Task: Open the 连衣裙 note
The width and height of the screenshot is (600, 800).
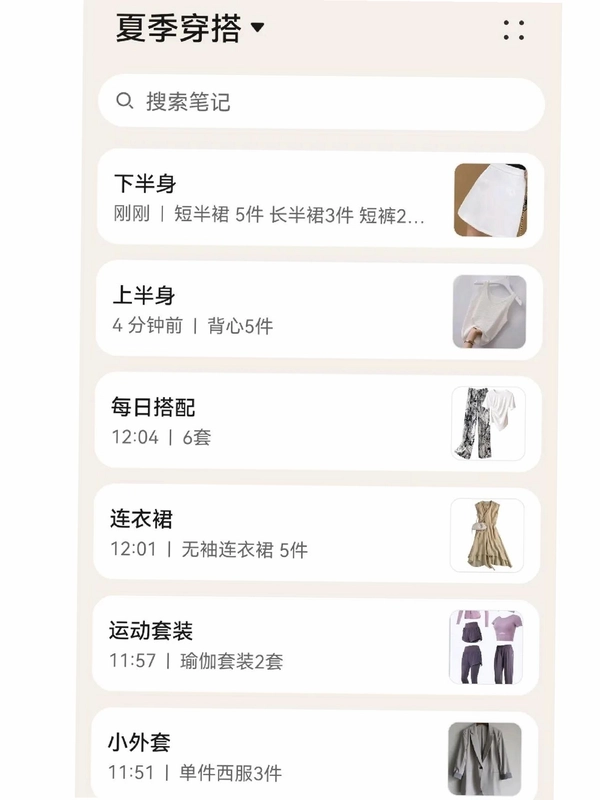Action: tap(317, 535)
